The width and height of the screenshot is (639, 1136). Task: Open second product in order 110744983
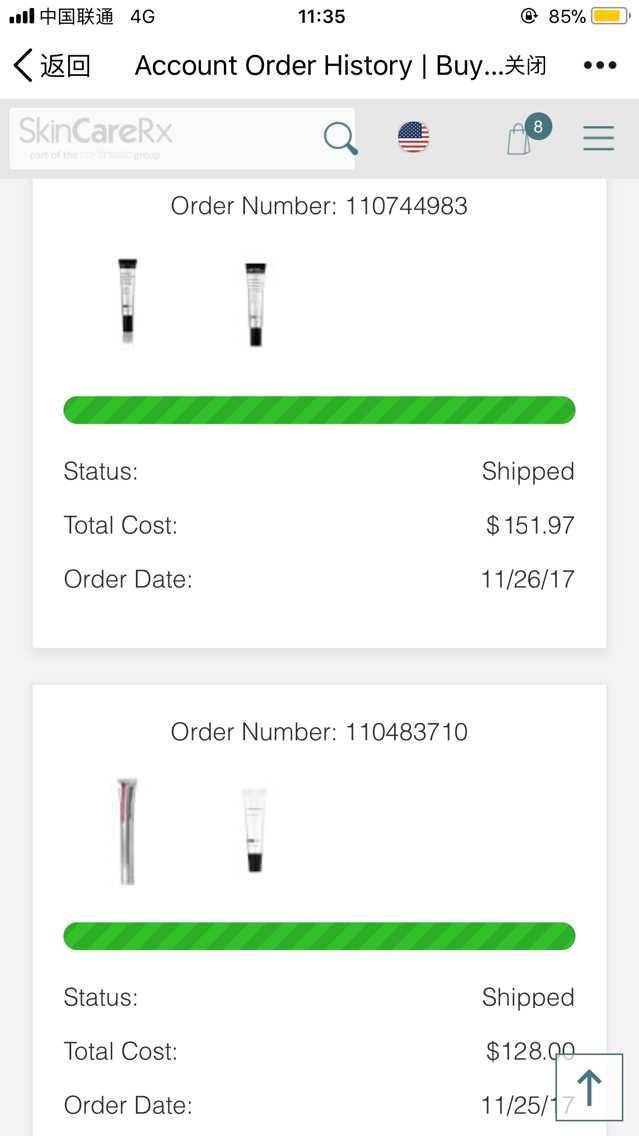point(255,304)
